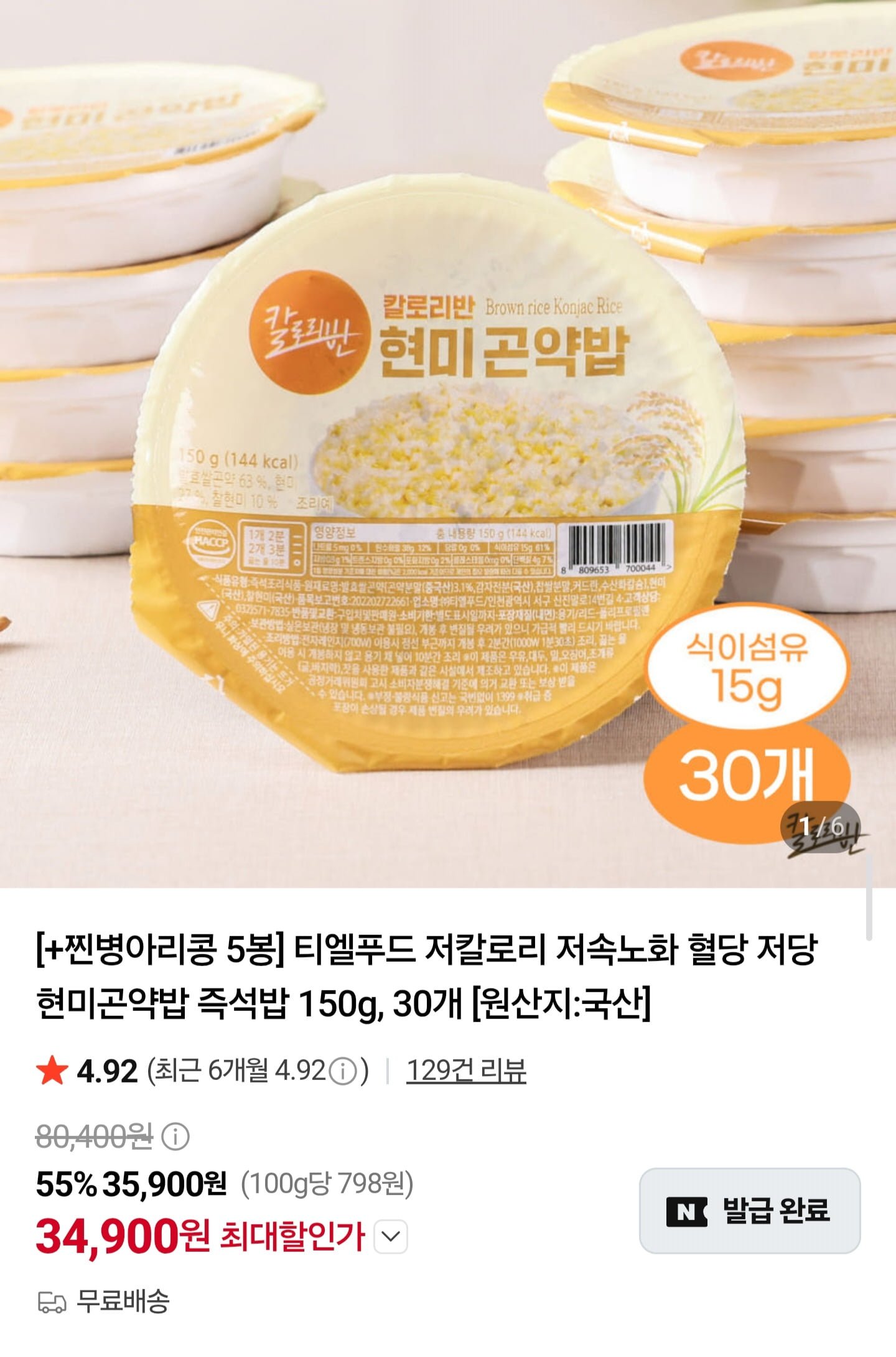896x1357 pixels.
Task: Tap the info icon beside recent 4.92 rating
Action: pyautogui.click(x=342, y=1072)
